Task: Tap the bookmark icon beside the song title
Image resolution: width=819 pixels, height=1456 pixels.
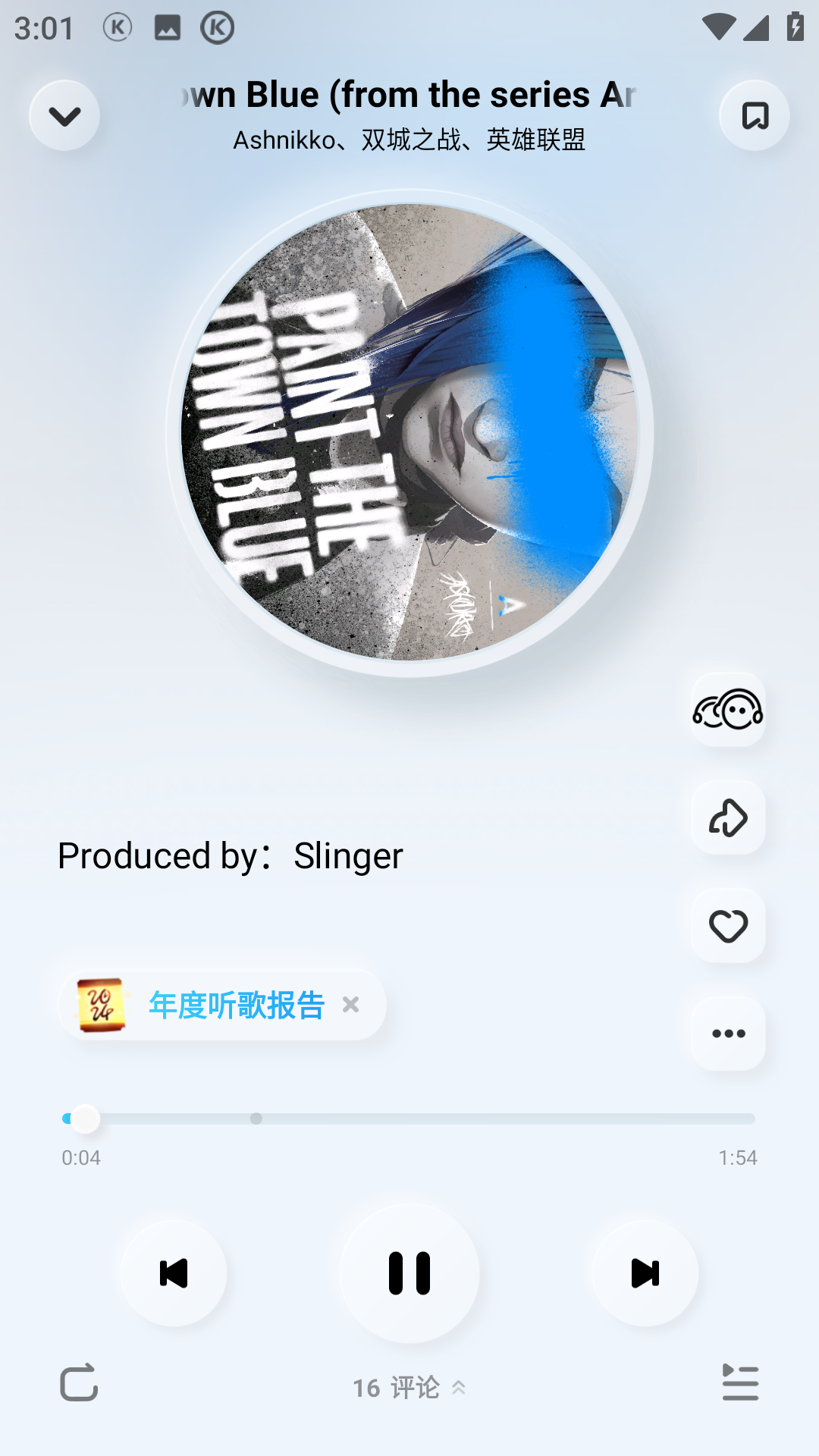Action: (755, 116)
